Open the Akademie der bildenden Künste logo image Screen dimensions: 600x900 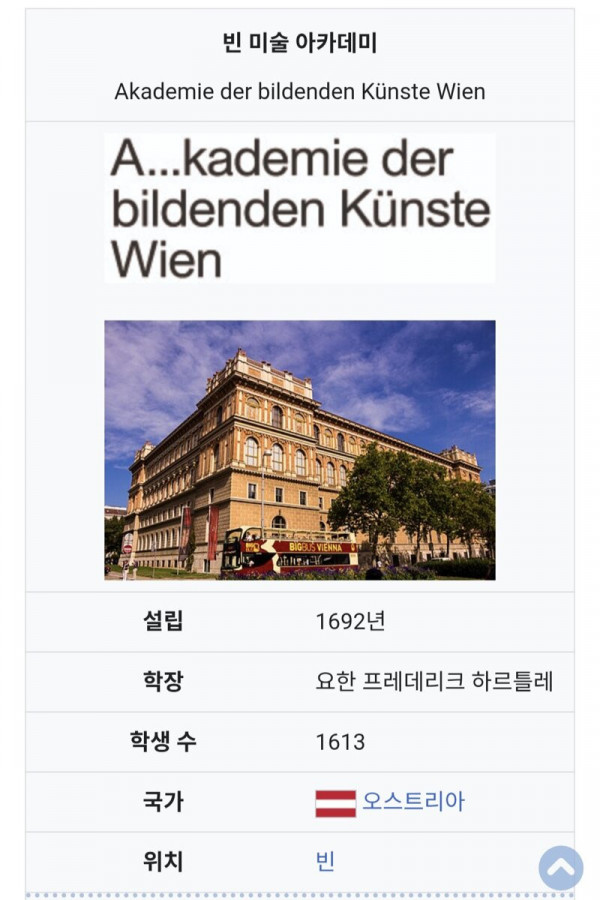point(299,209)
